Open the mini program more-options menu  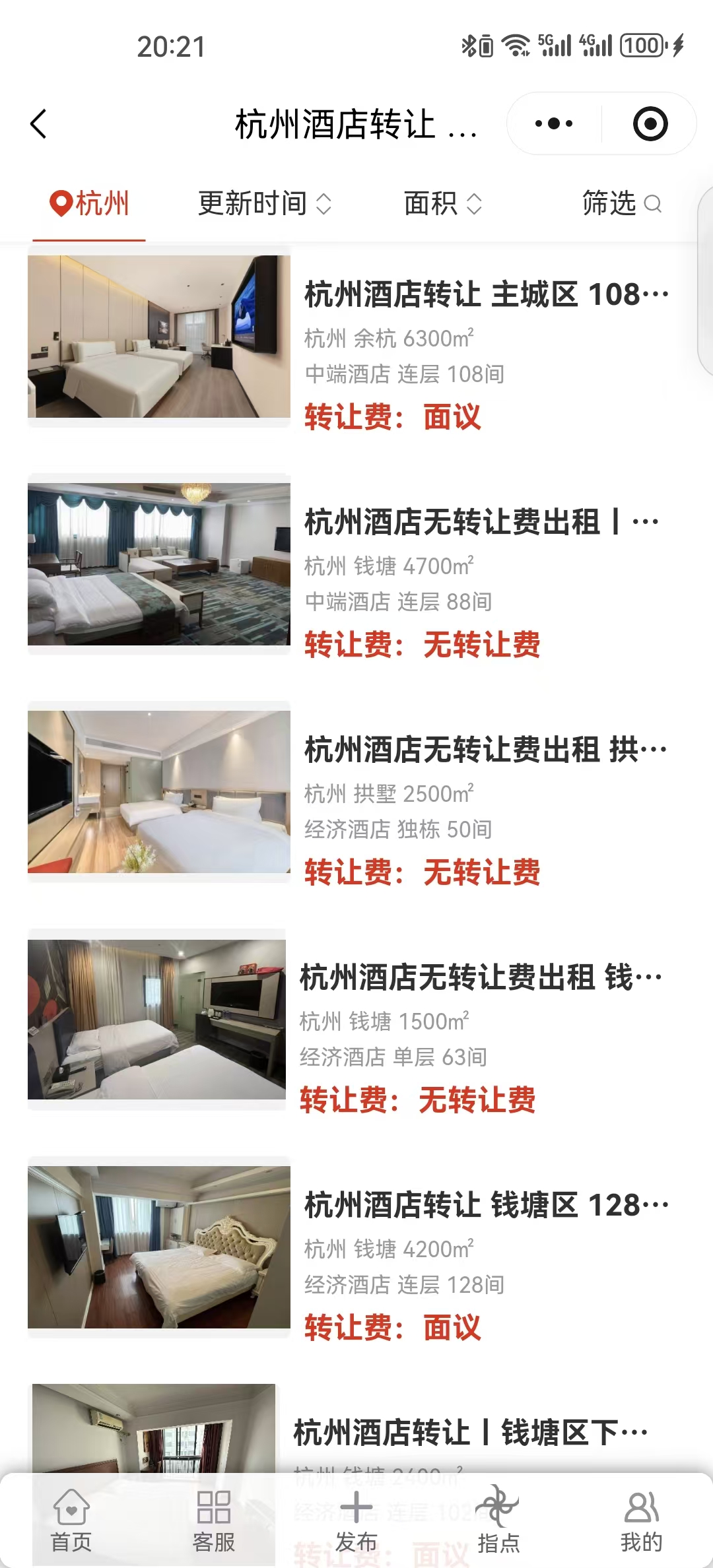click(554, 124)
